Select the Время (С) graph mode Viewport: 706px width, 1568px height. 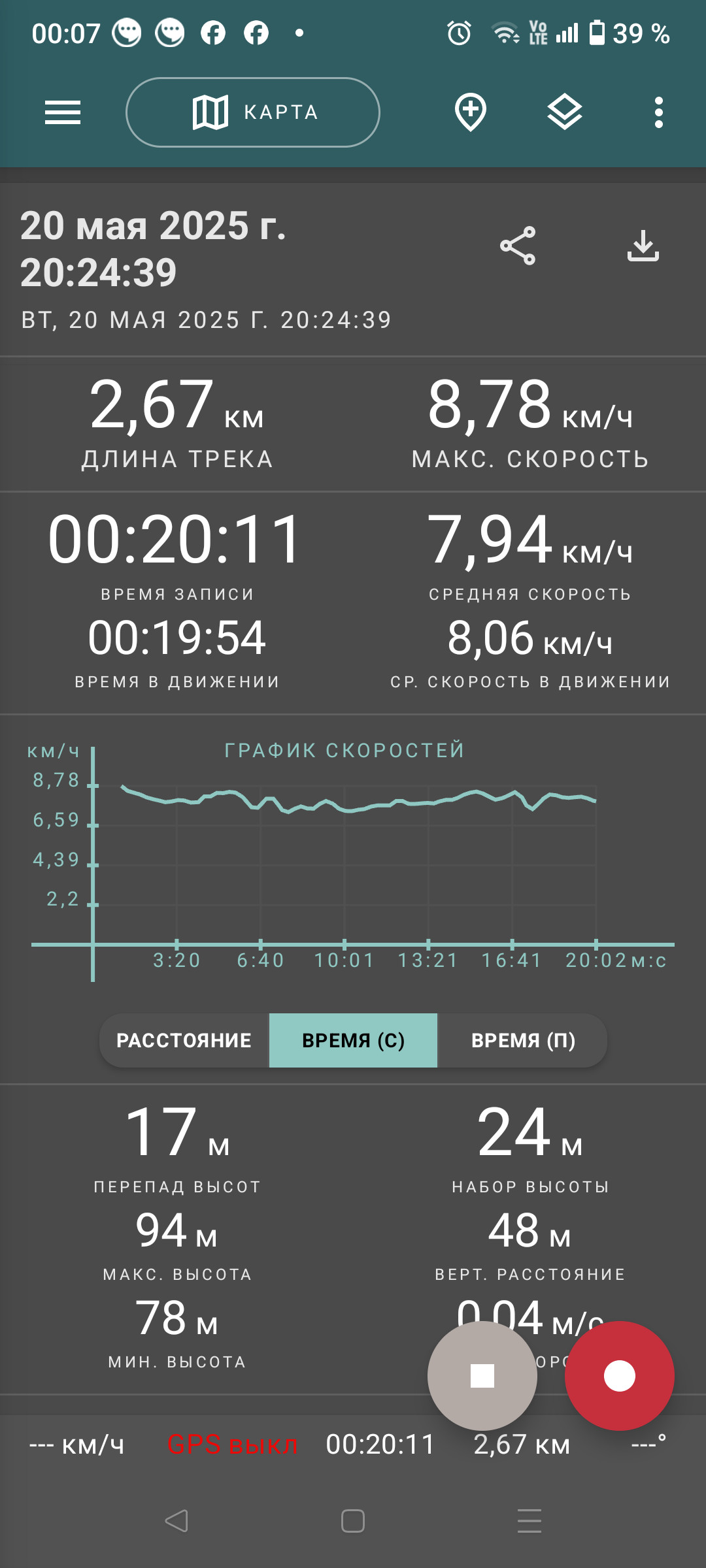[353, 1040]
